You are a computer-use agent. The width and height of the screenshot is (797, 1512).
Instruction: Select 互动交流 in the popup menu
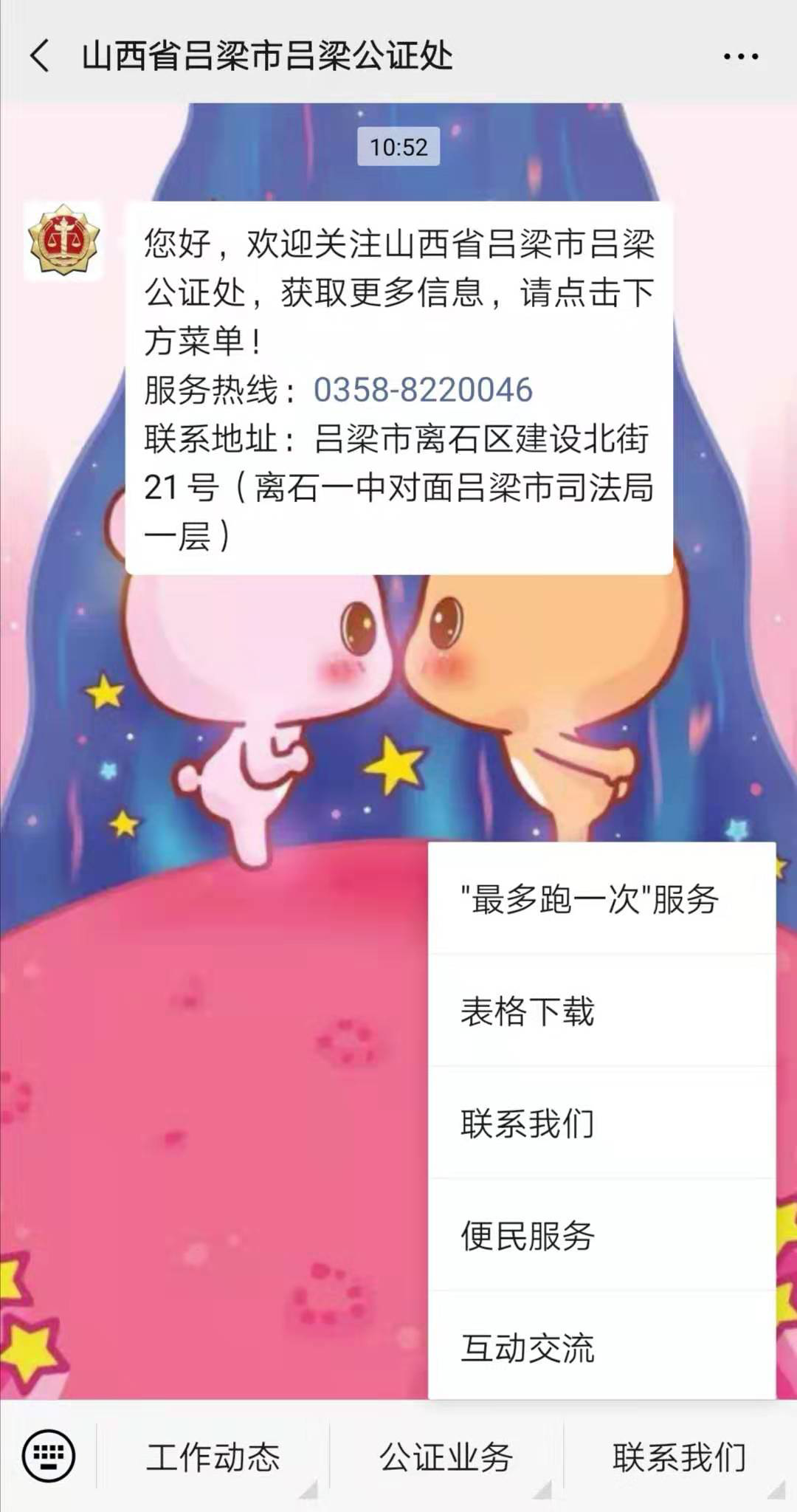[x=590, y=1348]
